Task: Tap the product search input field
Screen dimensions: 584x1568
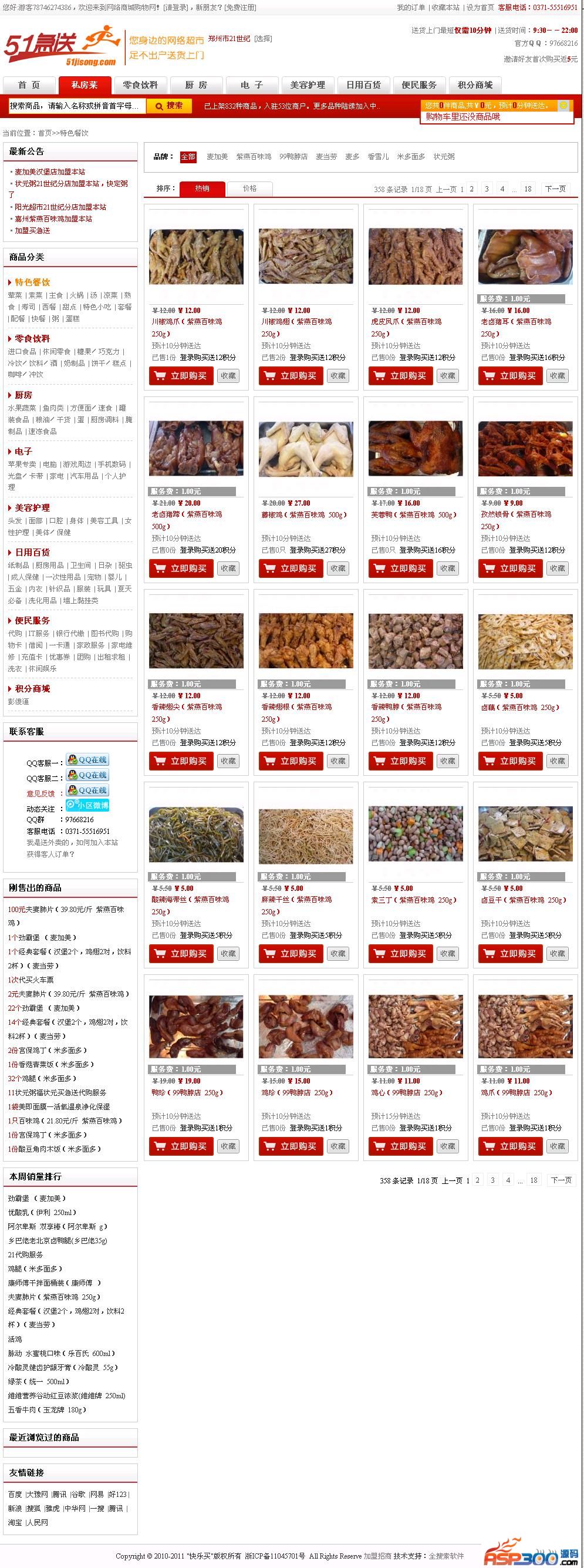Action: [x=77, y=106]
